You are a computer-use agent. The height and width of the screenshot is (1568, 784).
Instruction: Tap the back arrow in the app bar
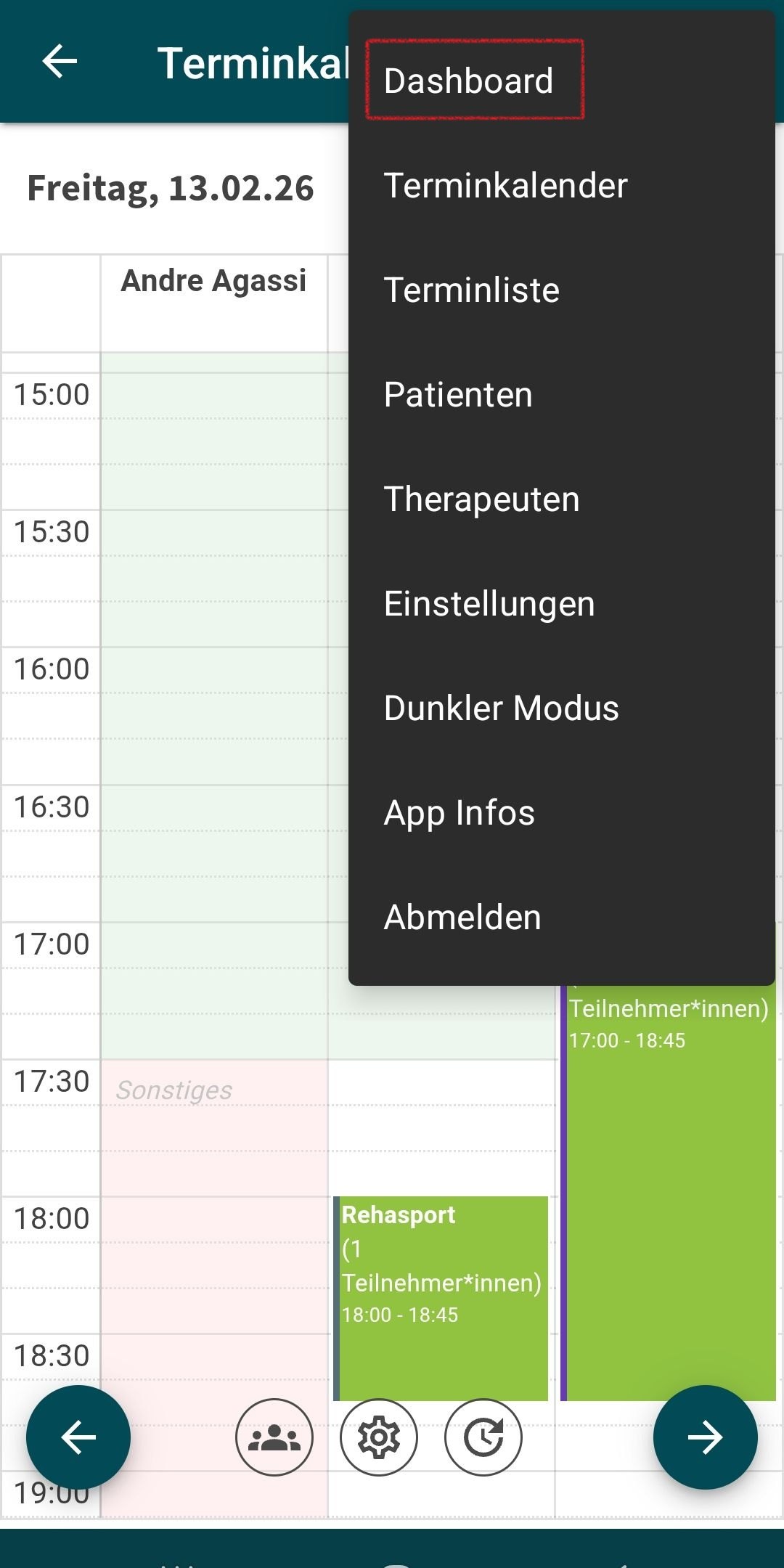coord(60,61)
